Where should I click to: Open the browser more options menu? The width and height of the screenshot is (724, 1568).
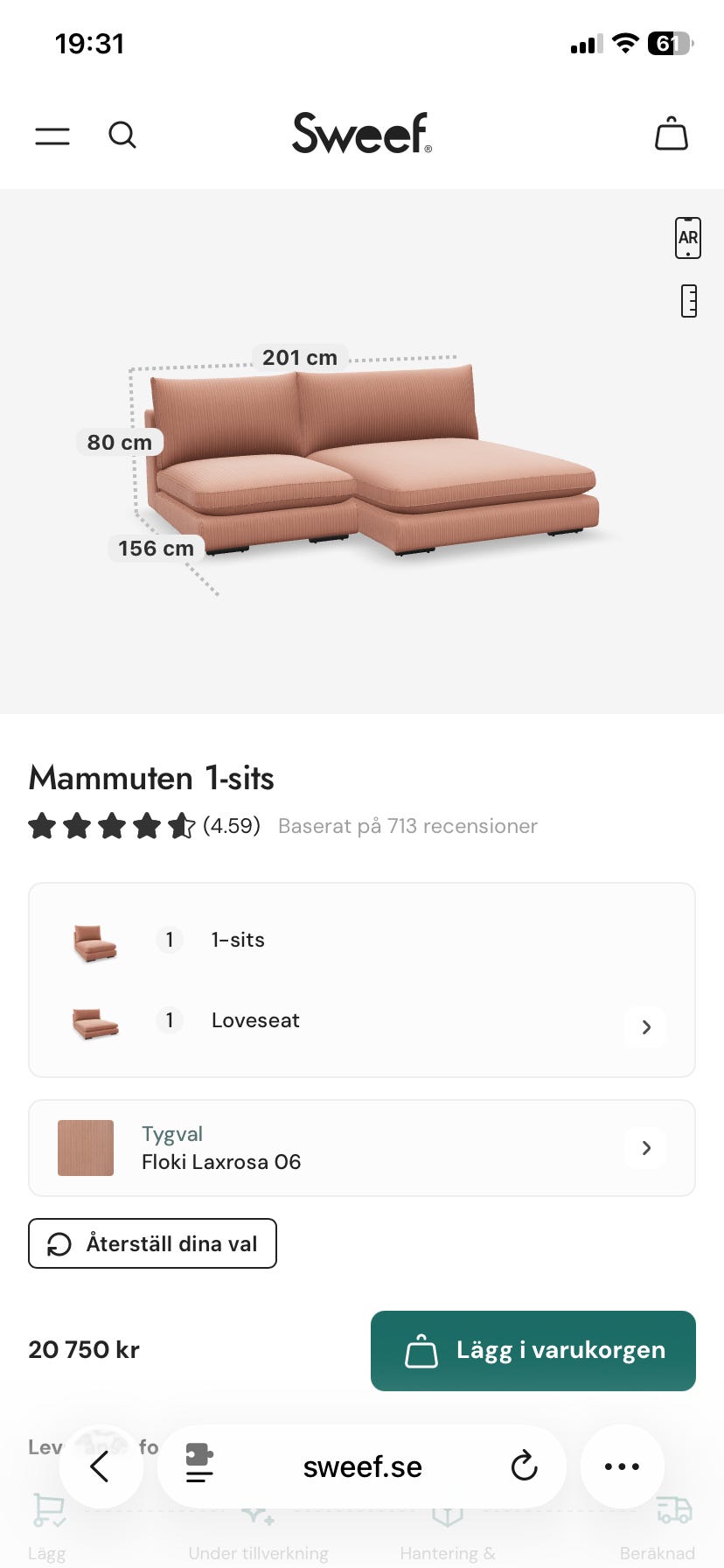coord(622,1466)
